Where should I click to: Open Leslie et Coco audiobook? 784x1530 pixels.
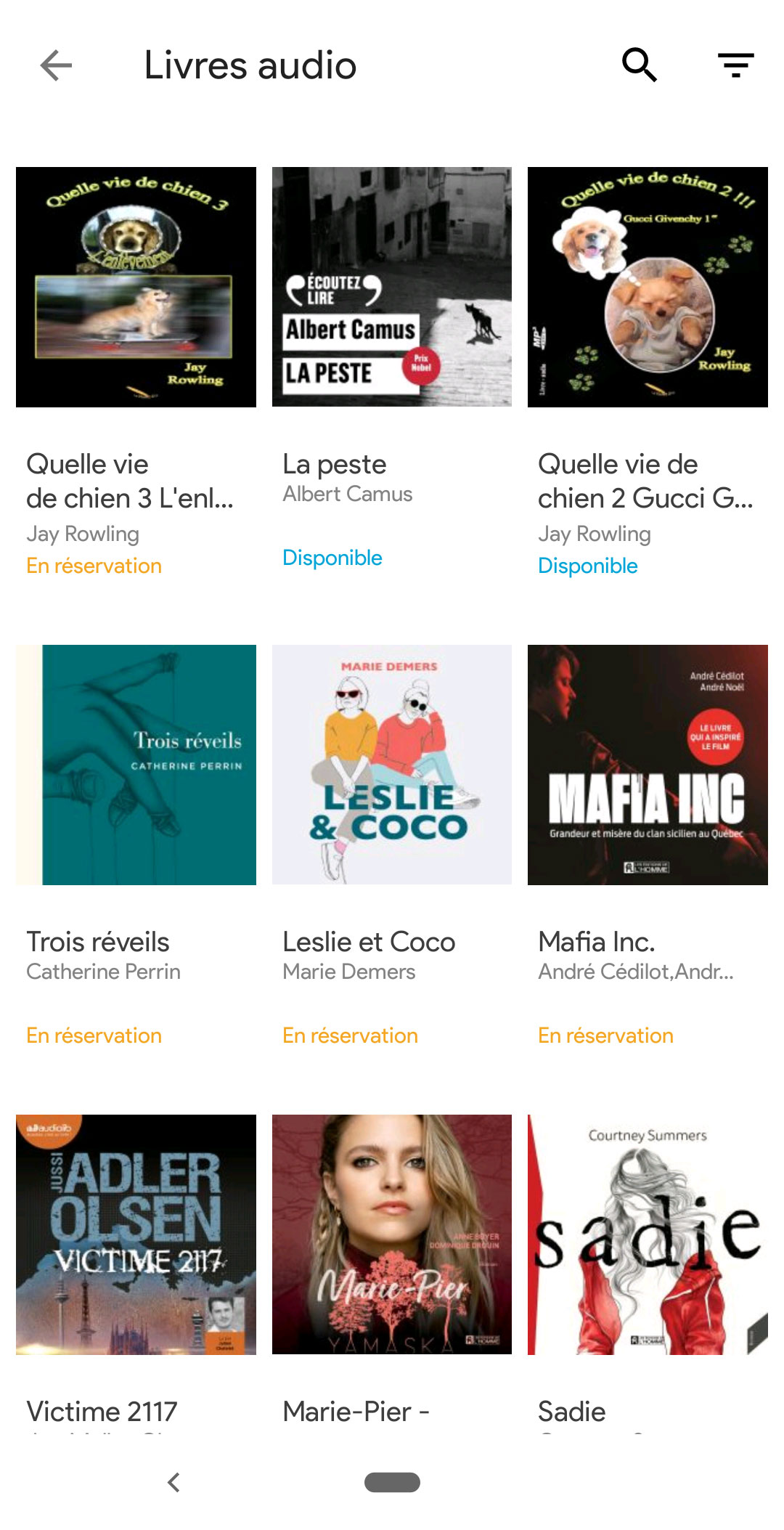tap(392, 765)
